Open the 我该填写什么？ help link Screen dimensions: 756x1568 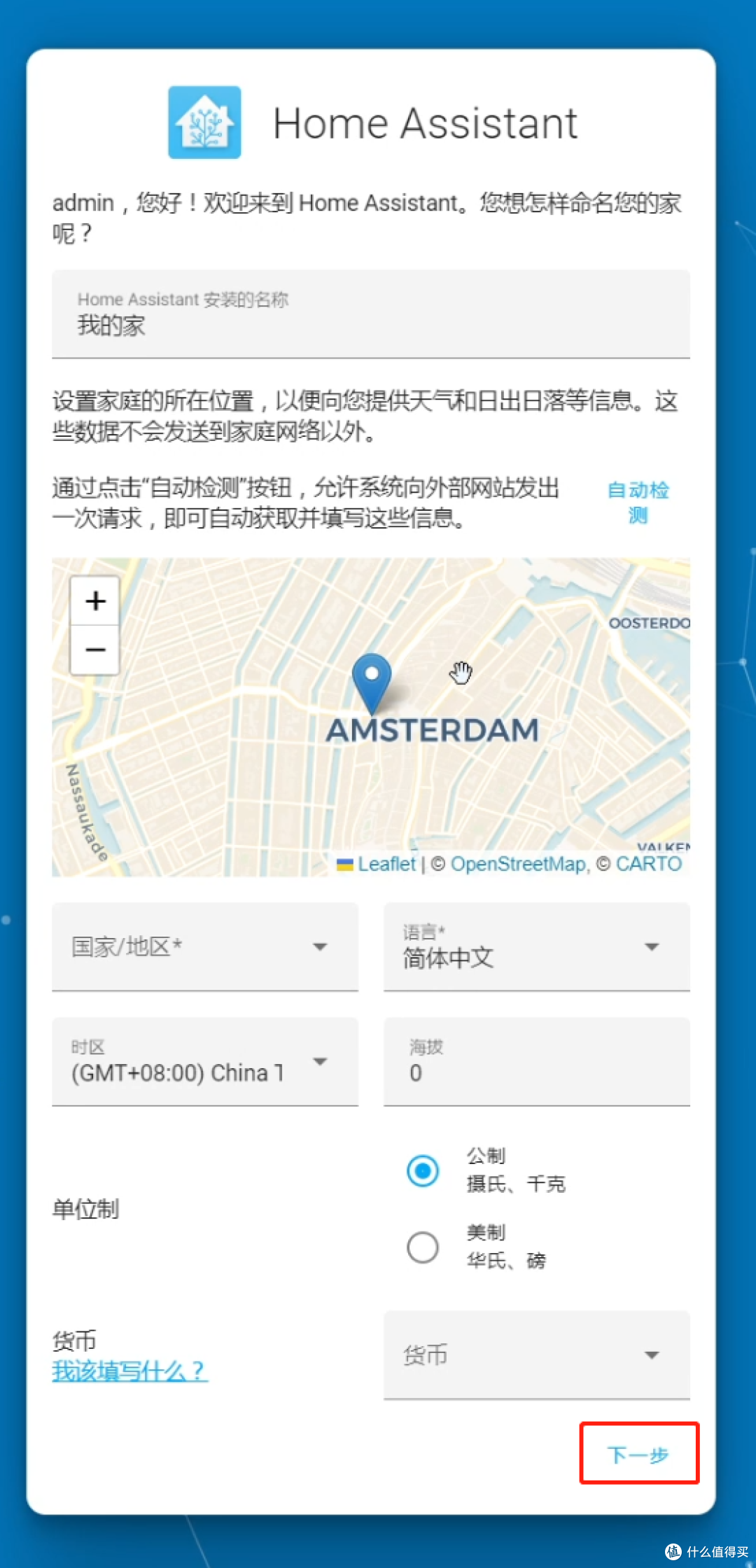click(x=129, y=1371)
